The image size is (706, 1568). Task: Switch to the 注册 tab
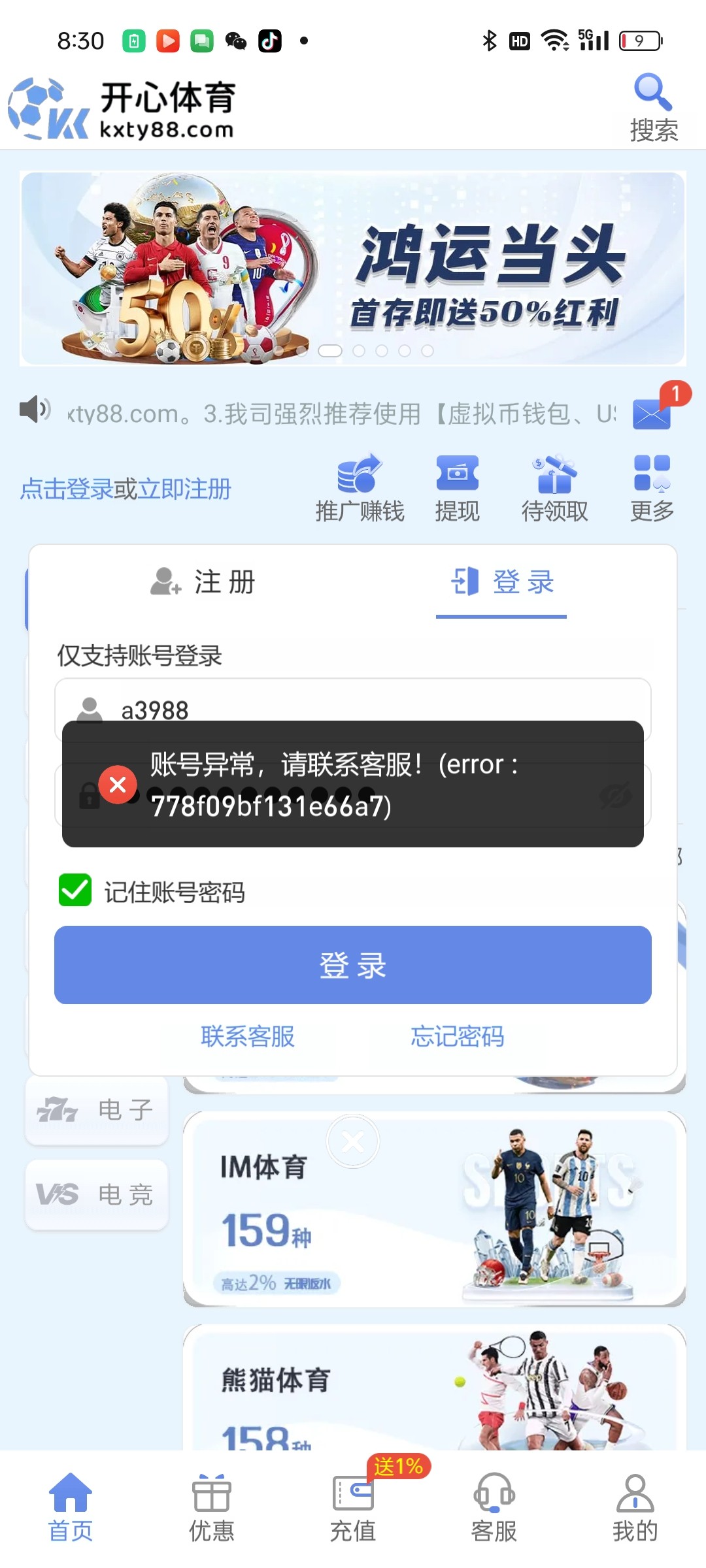pyautogui.click(x=203, y=581)
